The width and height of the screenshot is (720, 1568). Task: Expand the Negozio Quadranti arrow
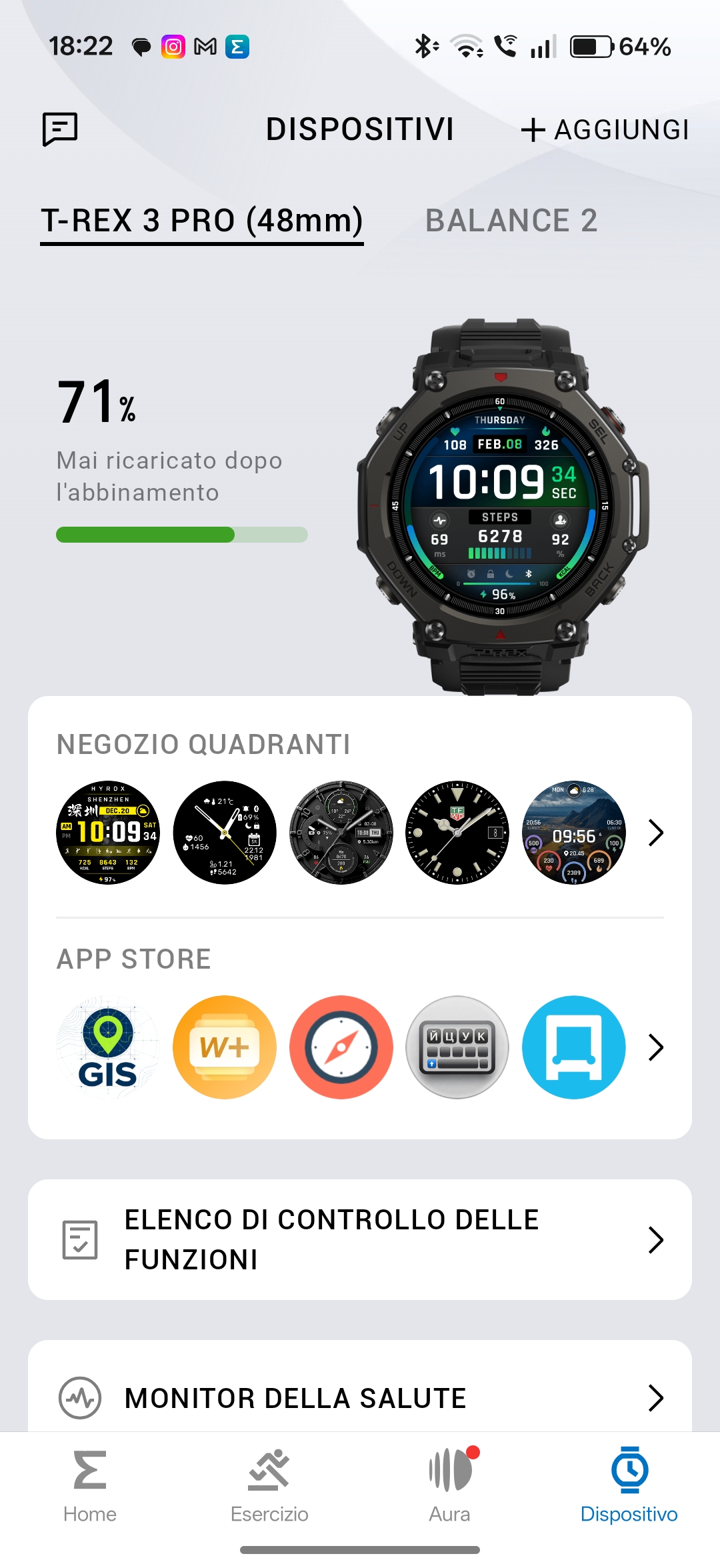pyautogui.click(x=656, y=833)
